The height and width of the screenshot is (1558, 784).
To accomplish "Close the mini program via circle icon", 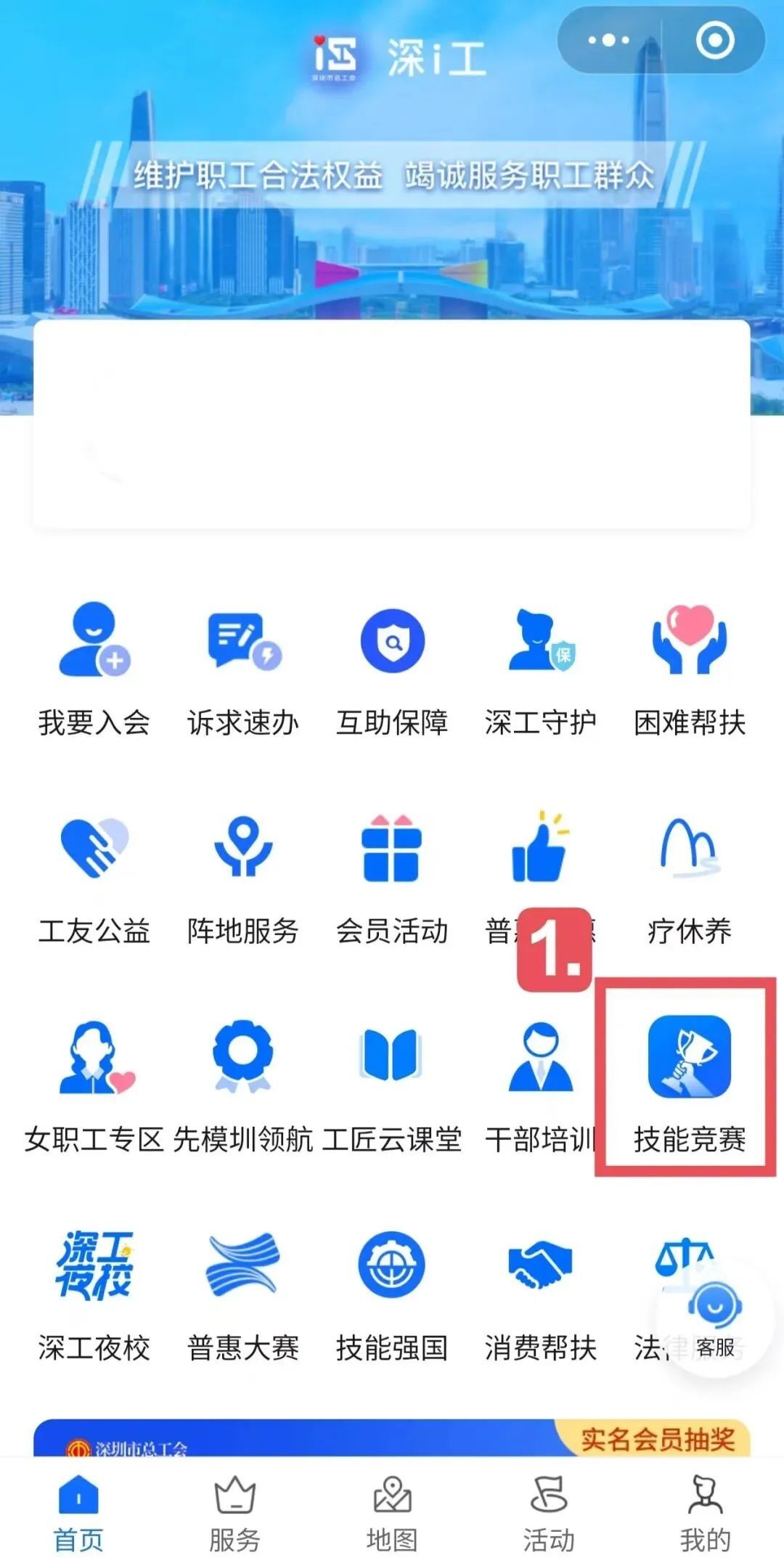I will tap(715, 40).
